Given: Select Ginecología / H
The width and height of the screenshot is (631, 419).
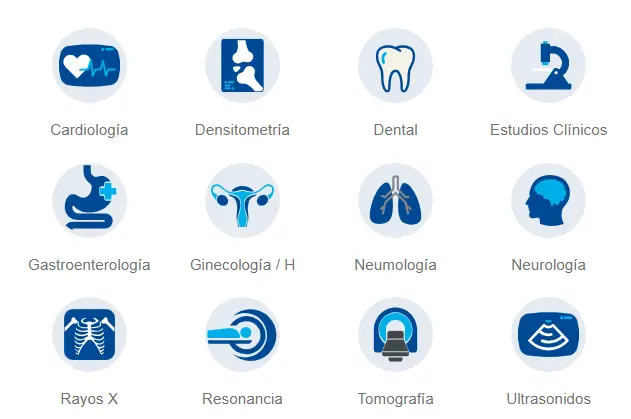Looking at the screenshot, I should pyautogui.click(x=242, y=201).
